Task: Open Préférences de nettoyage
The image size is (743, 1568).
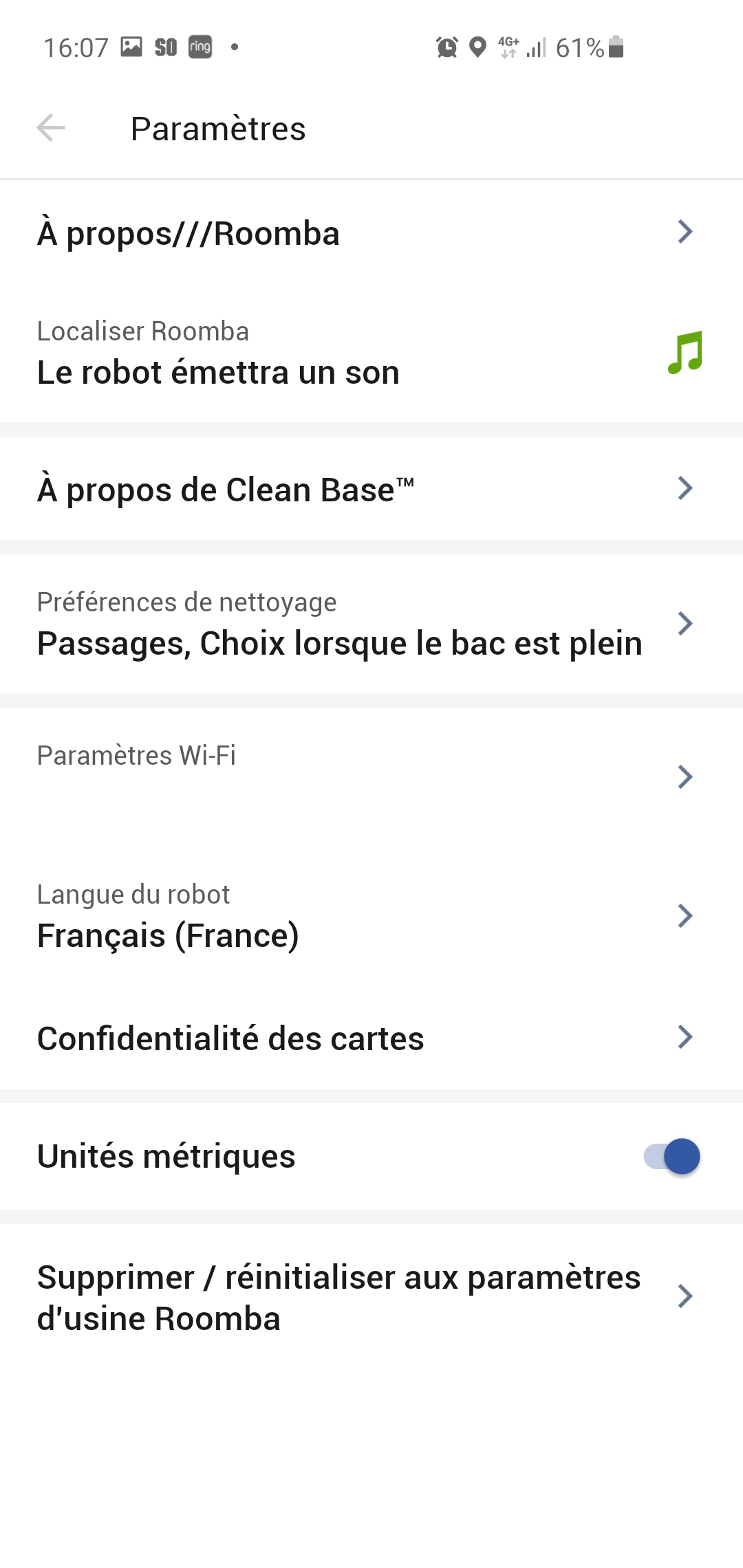Action: [371, 624]
